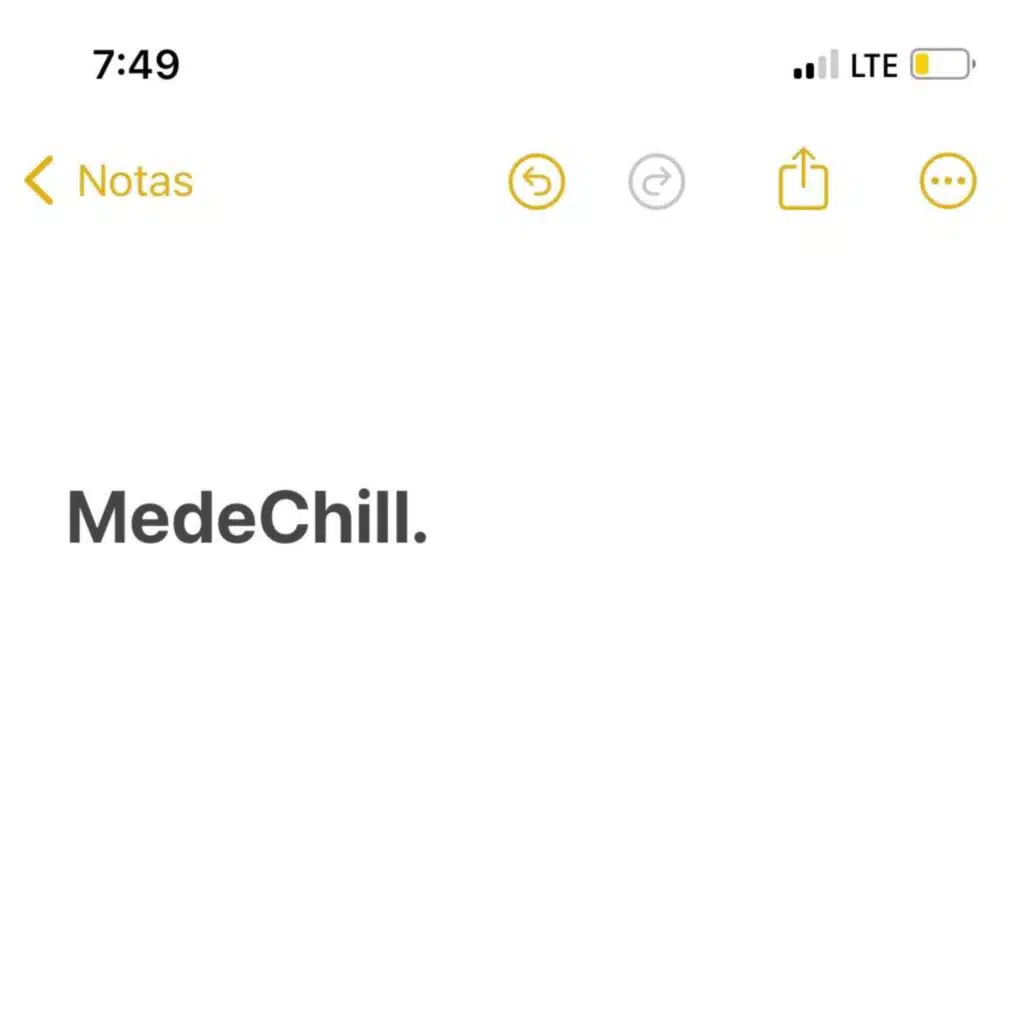Share this note
Image resolution: width=1024 pixels, height=1024 pixels.
coord(803,180)
